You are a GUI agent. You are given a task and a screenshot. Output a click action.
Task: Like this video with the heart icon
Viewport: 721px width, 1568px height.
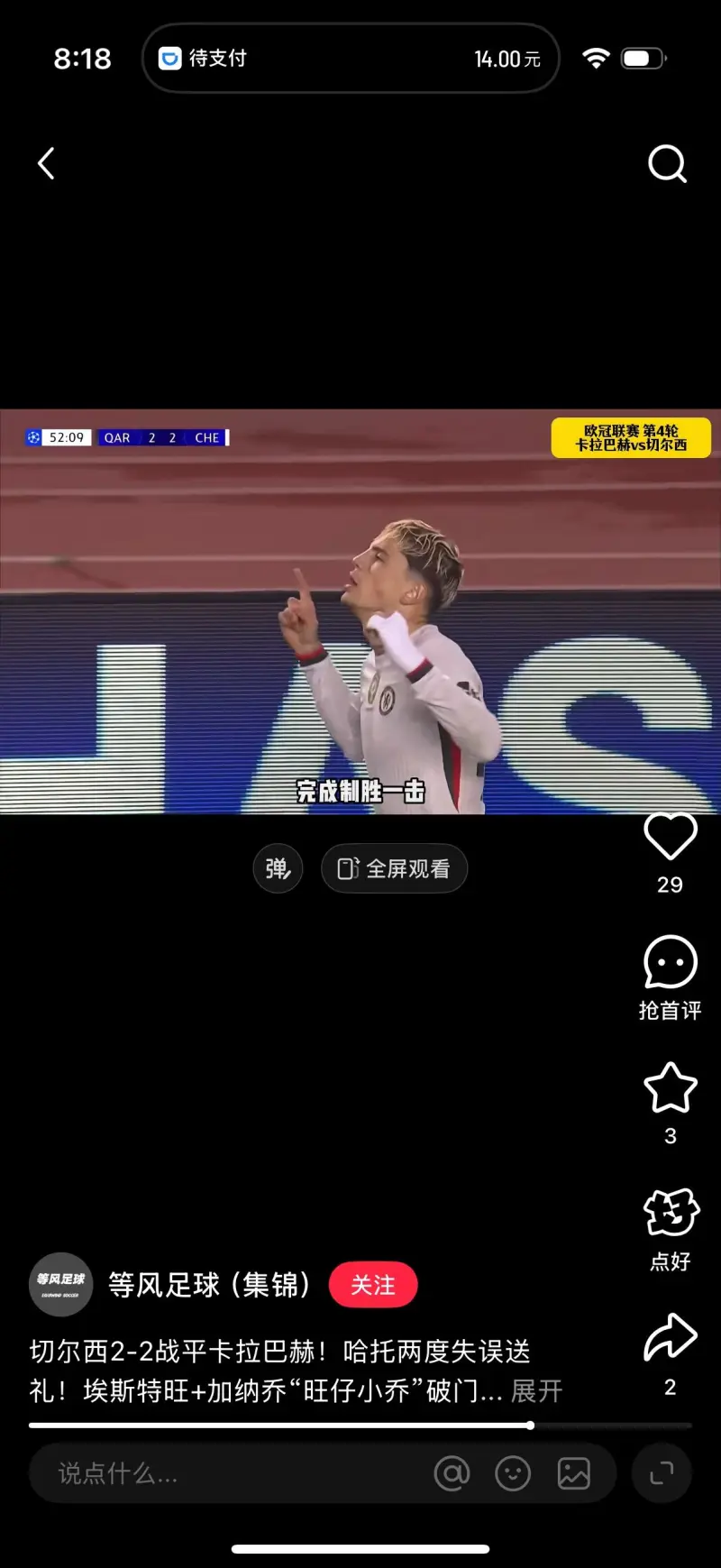click(x=670, y=838)
